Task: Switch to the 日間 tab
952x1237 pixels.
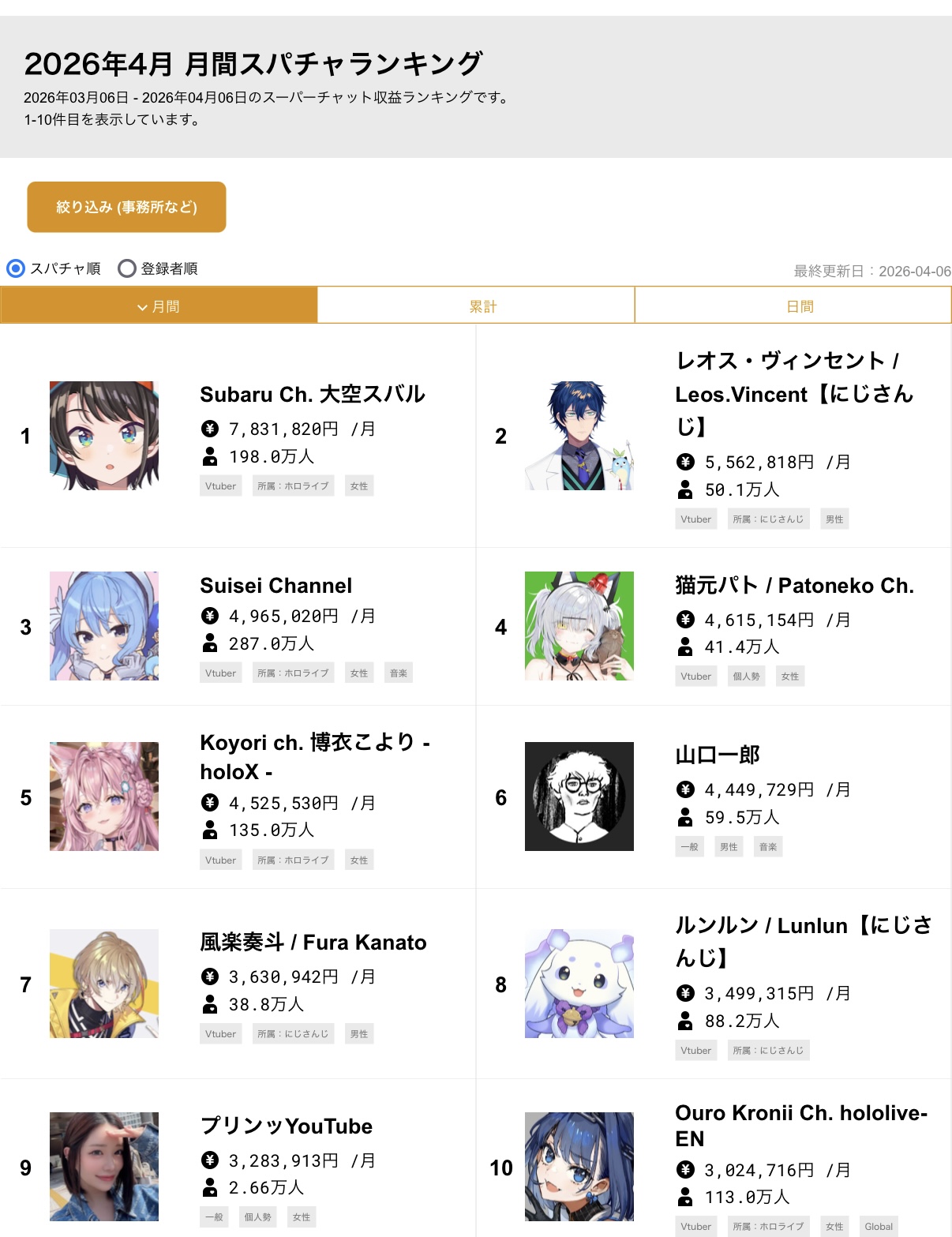Action: pyautogui.click(x=793, y=306)
